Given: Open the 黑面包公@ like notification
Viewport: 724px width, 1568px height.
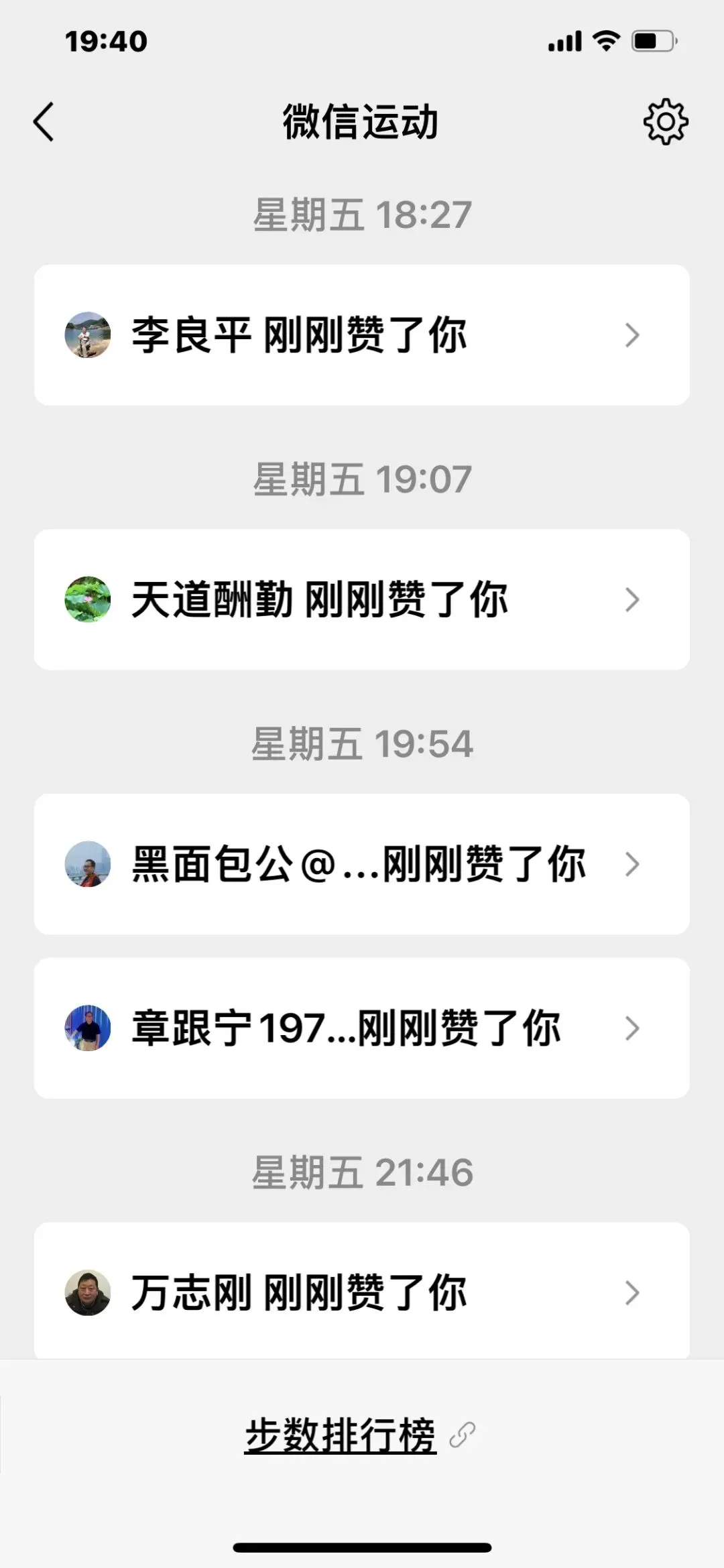Looking at the screenshot, I should (x=362, y=864).
